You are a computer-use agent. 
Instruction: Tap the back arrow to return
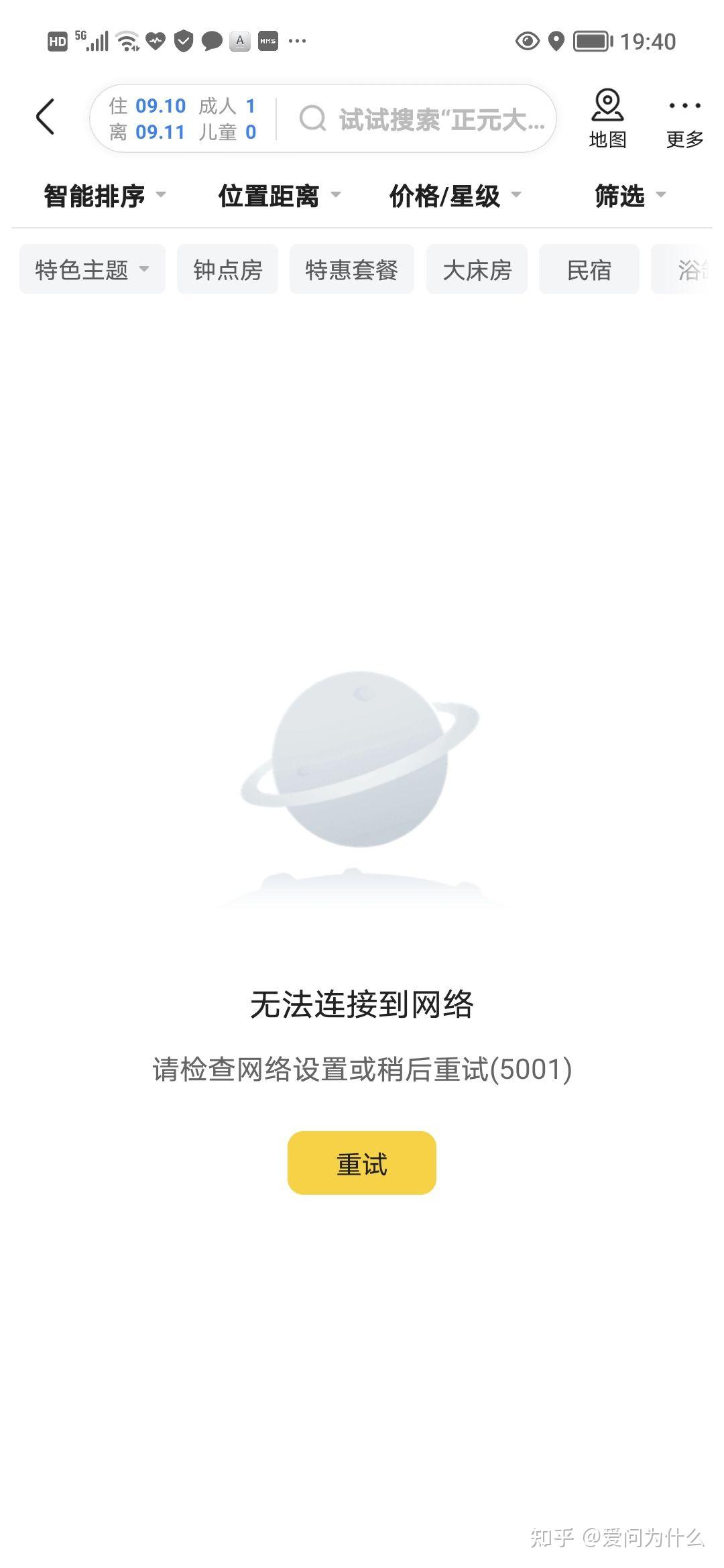pos(45,115)
